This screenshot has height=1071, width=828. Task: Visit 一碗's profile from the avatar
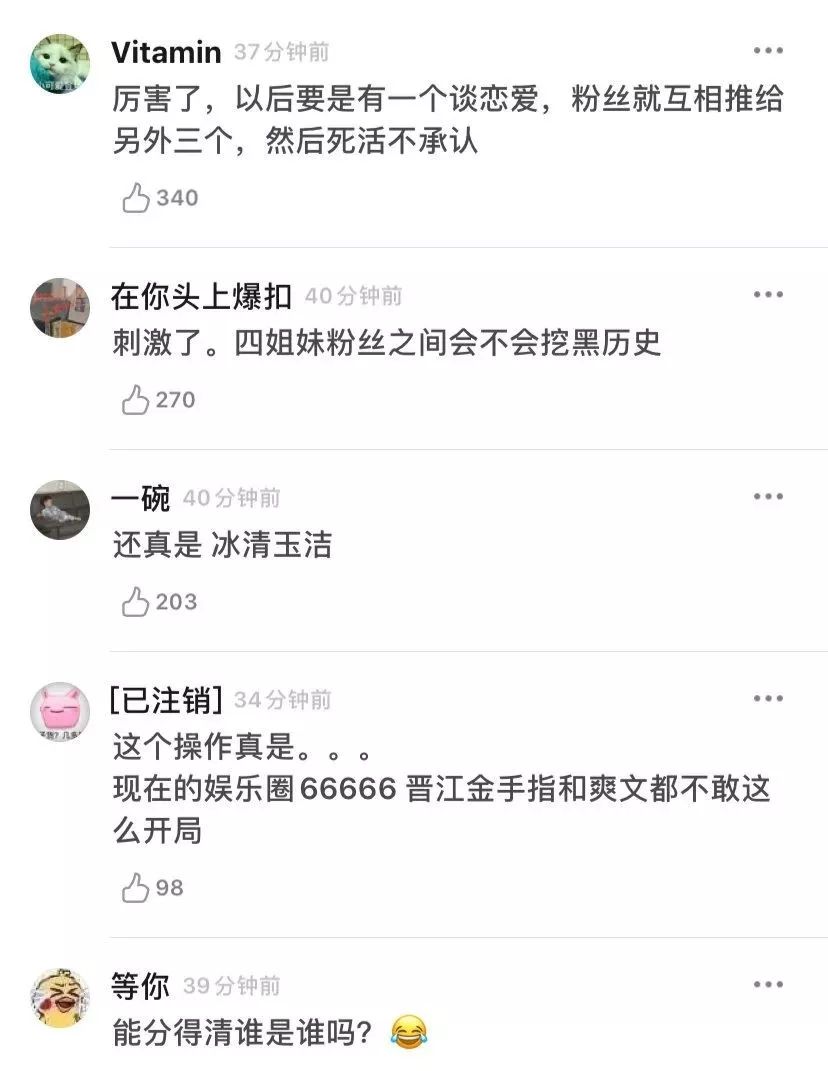click(x=60, y=510)
